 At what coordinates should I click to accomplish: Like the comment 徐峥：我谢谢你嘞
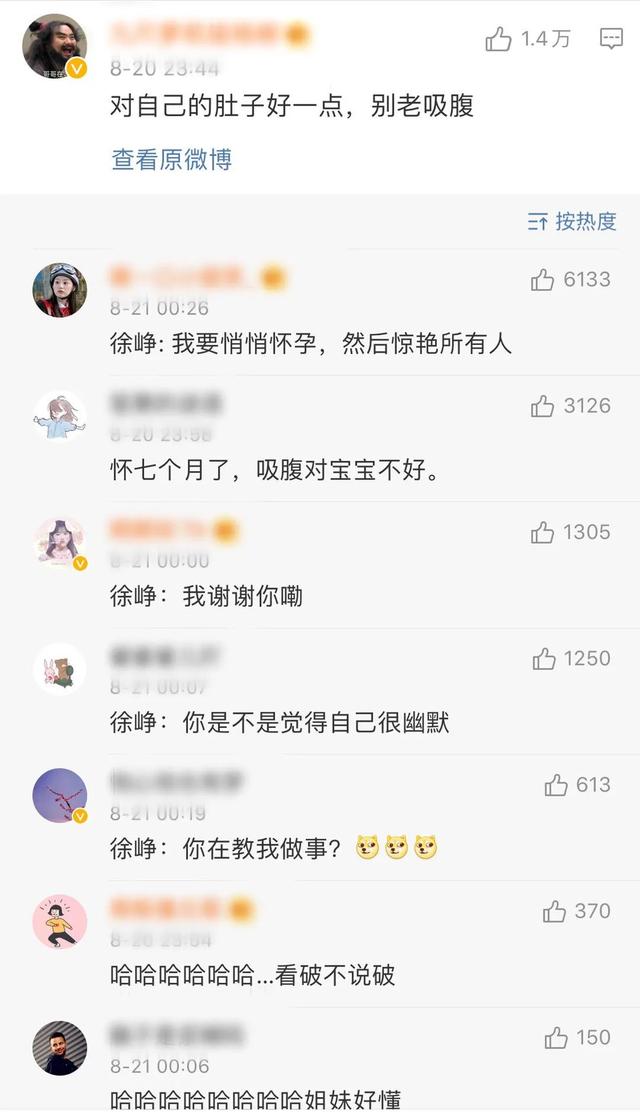click(543, 533)
